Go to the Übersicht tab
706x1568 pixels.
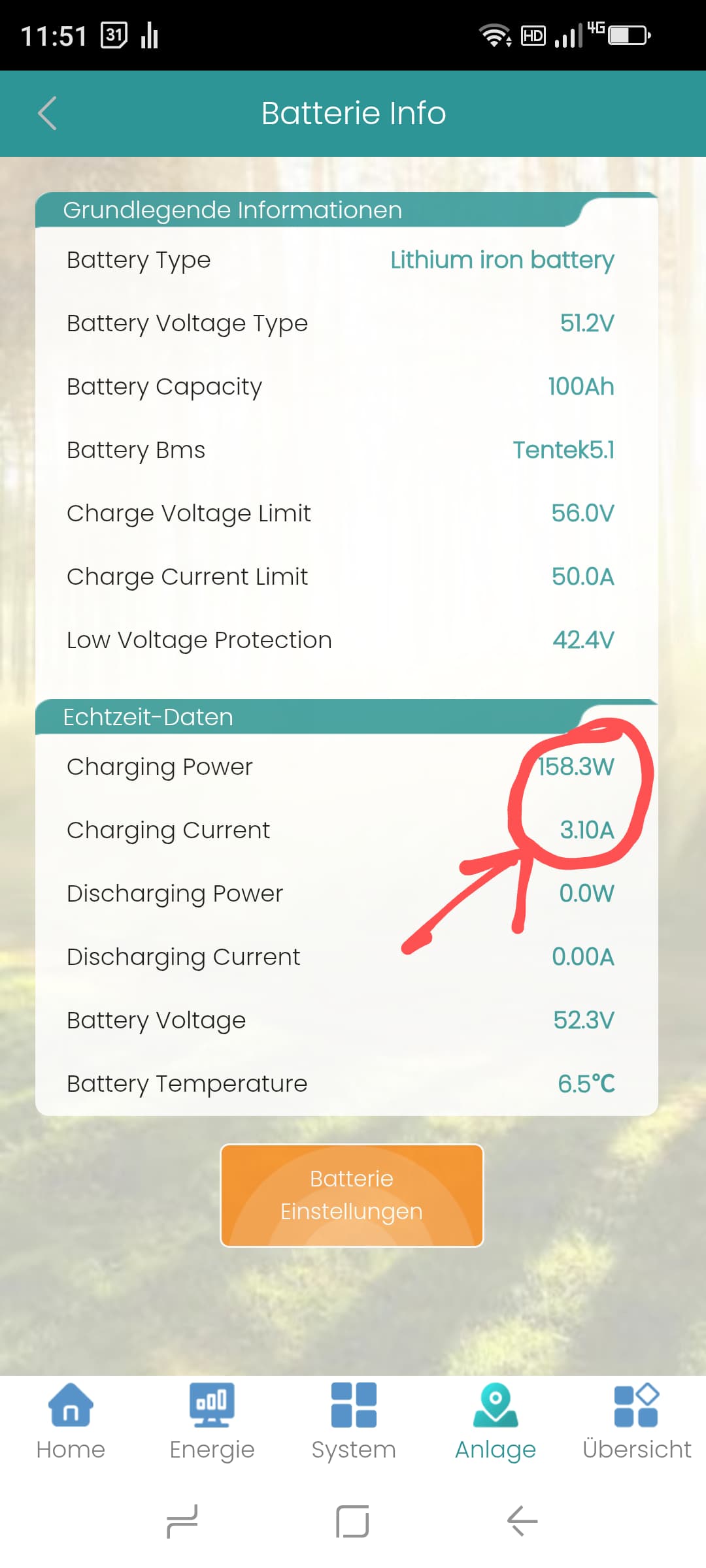[637, 1422]
